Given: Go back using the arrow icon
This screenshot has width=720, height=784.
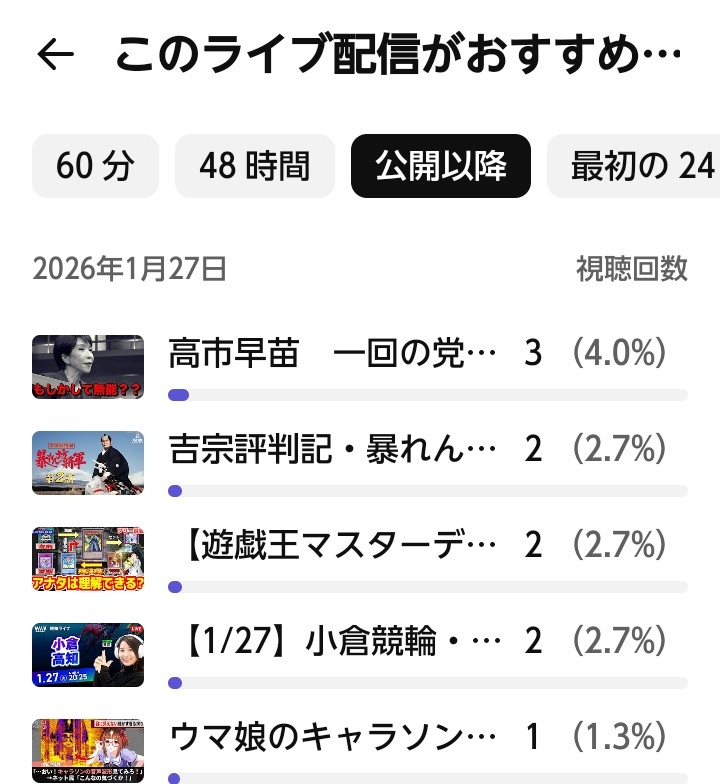Looking at the screenshot, I should 55,56.
